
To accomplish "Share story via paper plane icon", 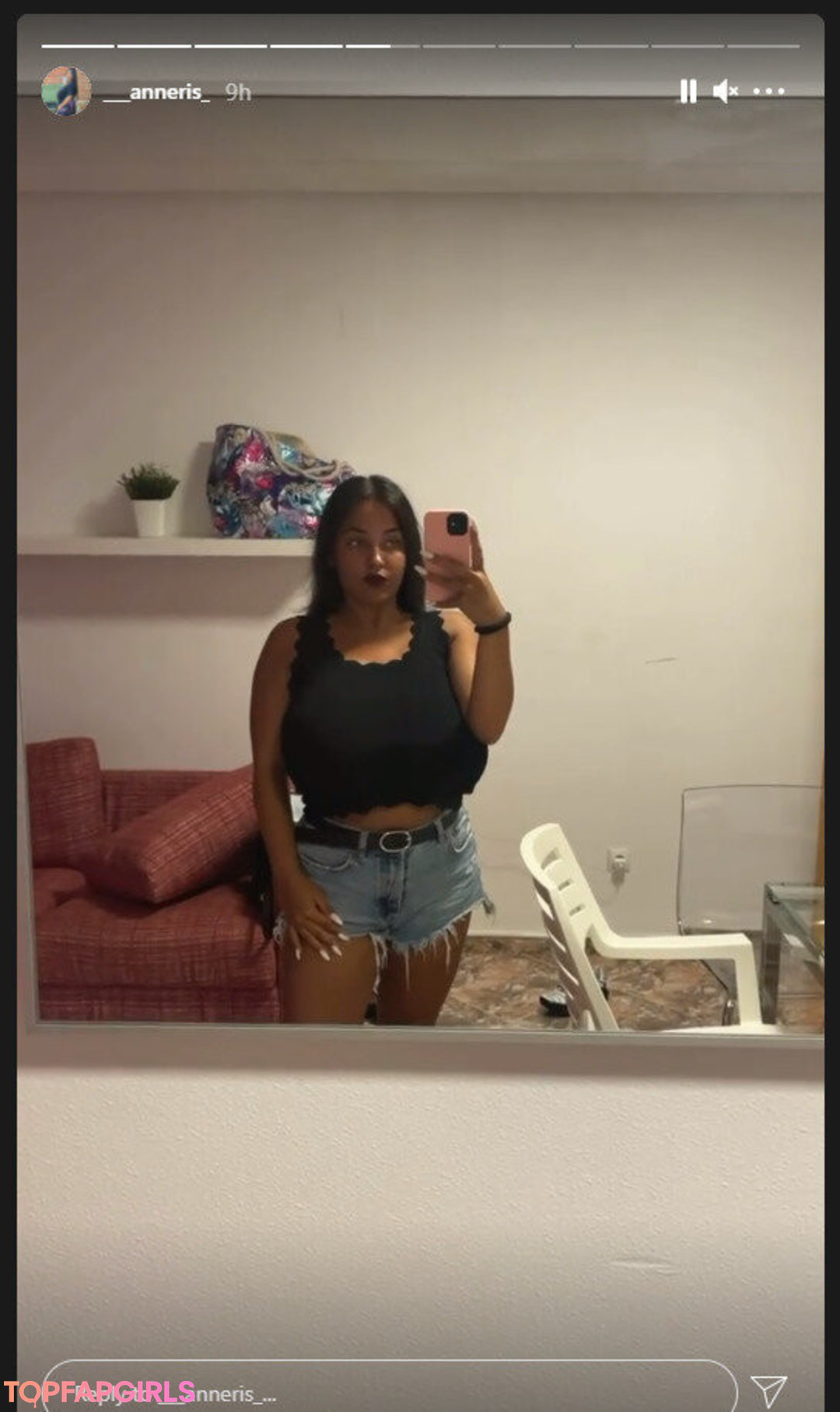I will click(768, 1390).
